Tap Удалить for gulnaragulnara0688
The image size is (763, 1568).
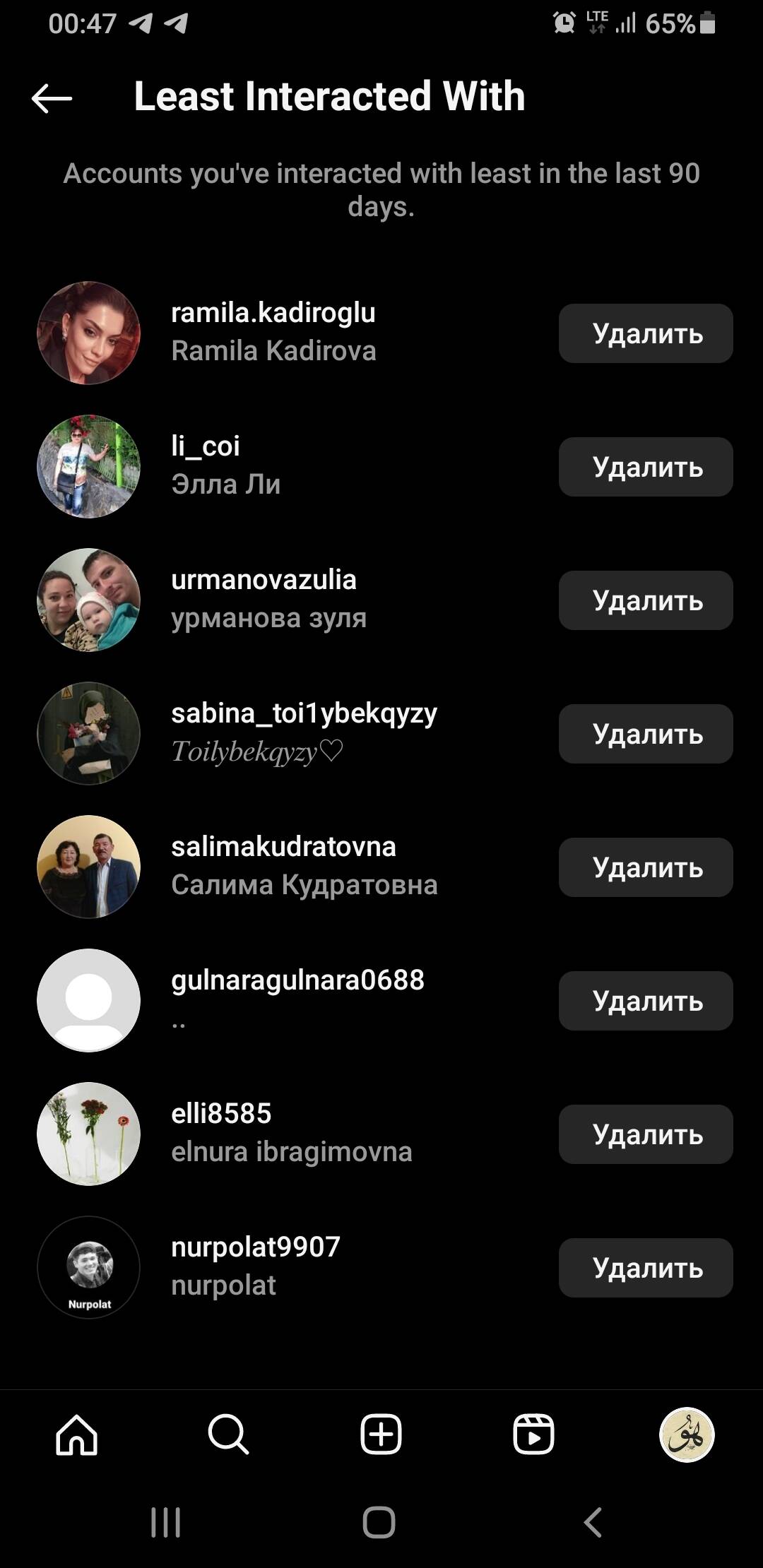pos(645,1001)
